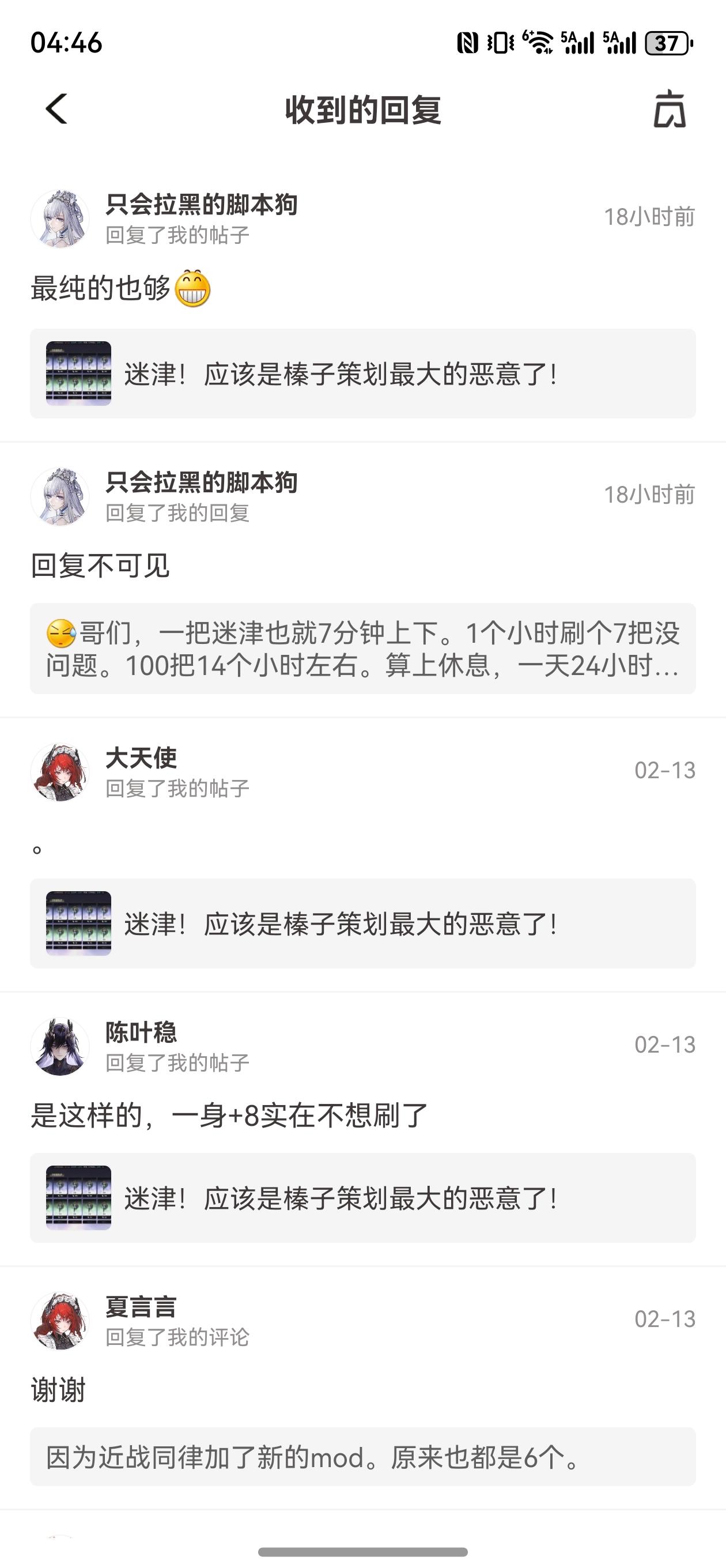Tap username 大天使
The image size is (726, 1568).
tap(141, 758)
